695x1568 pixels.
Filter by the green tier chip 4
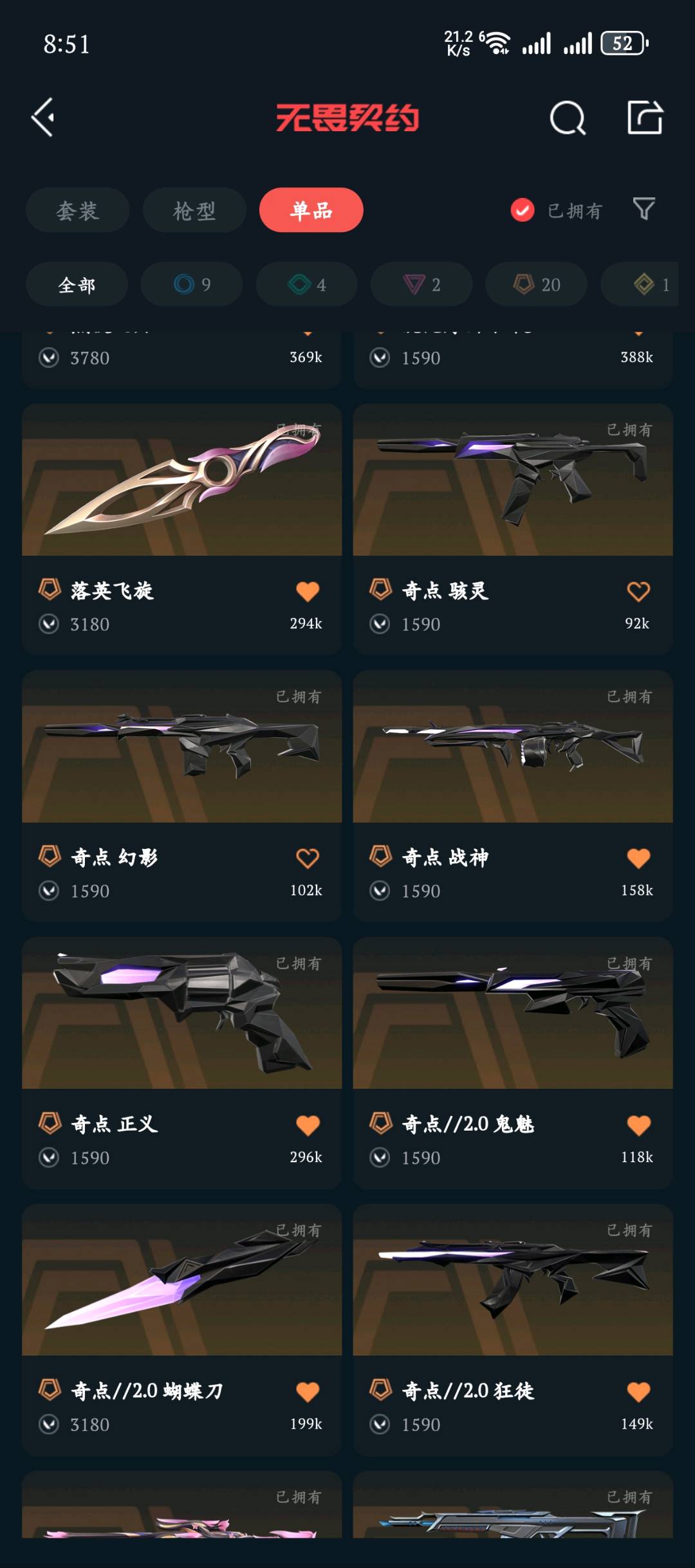(x=307, y=284)
